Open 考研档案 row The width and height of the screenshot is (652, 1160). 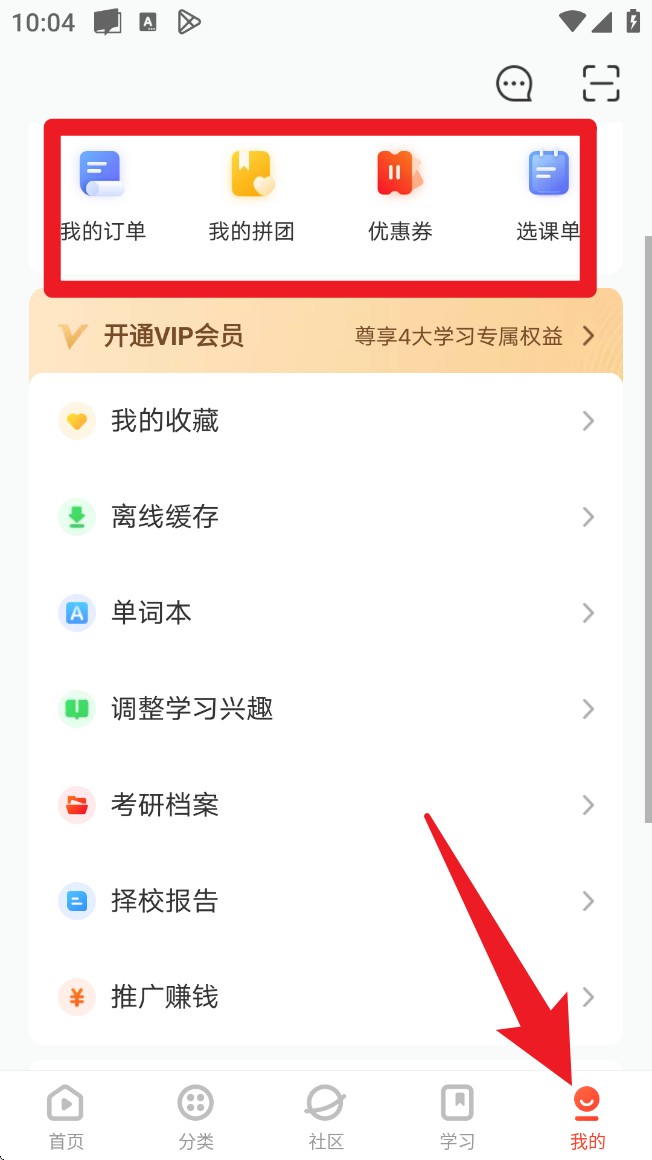click(x=326, y=805)
